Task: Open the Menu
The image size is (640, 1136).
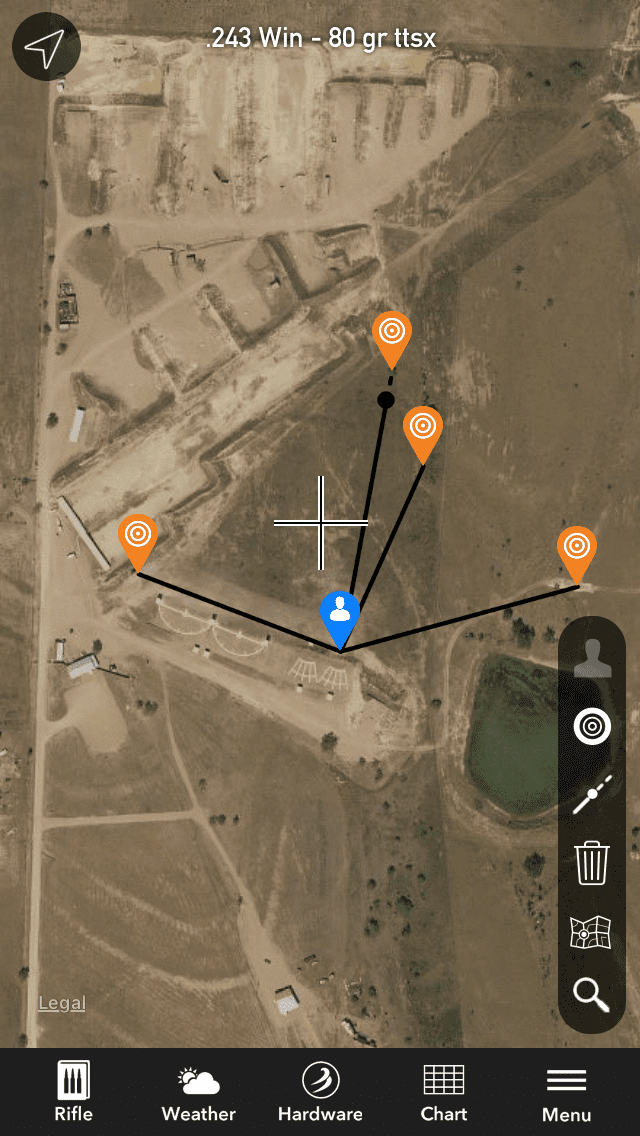Action: point(566,1092)
